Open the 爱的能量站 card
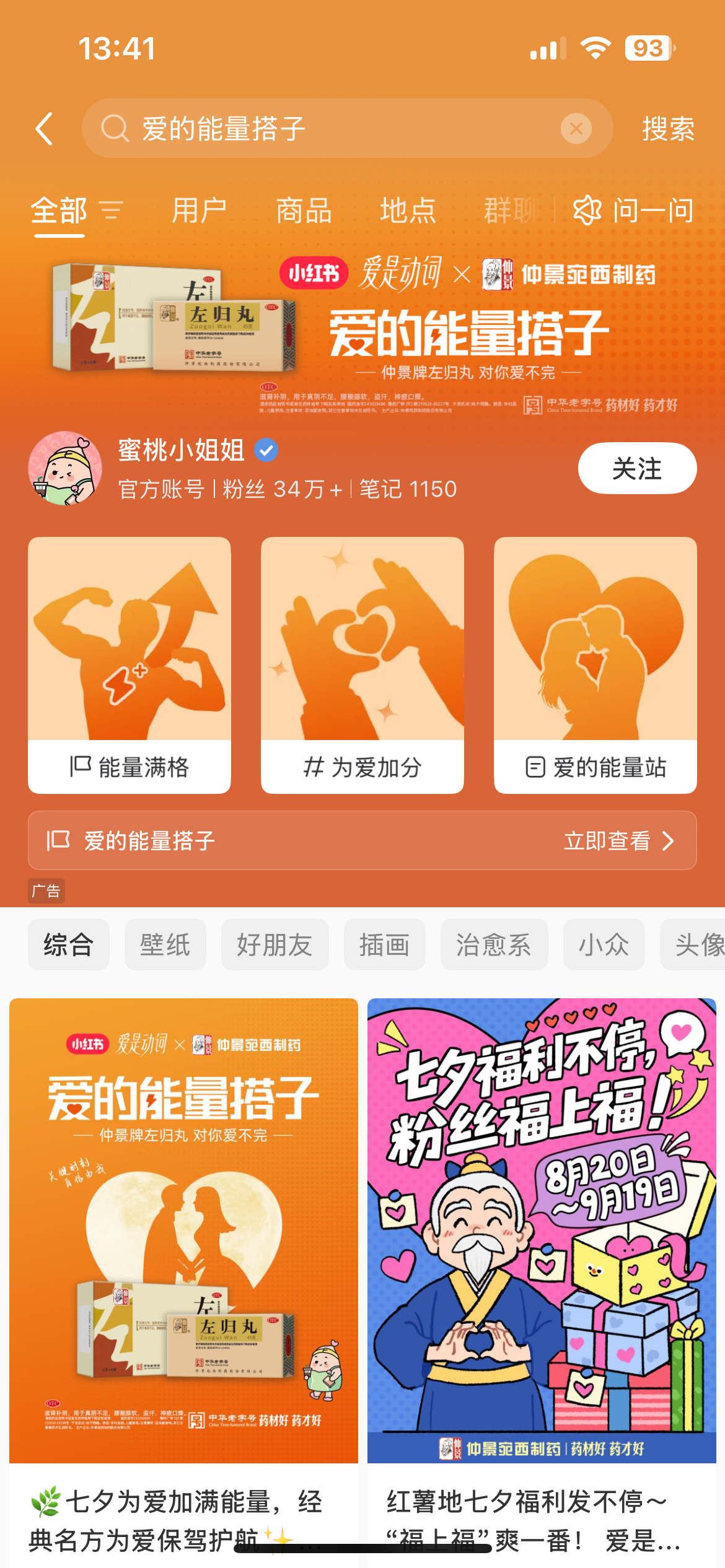725x1568 pixels. pos(595,665)
